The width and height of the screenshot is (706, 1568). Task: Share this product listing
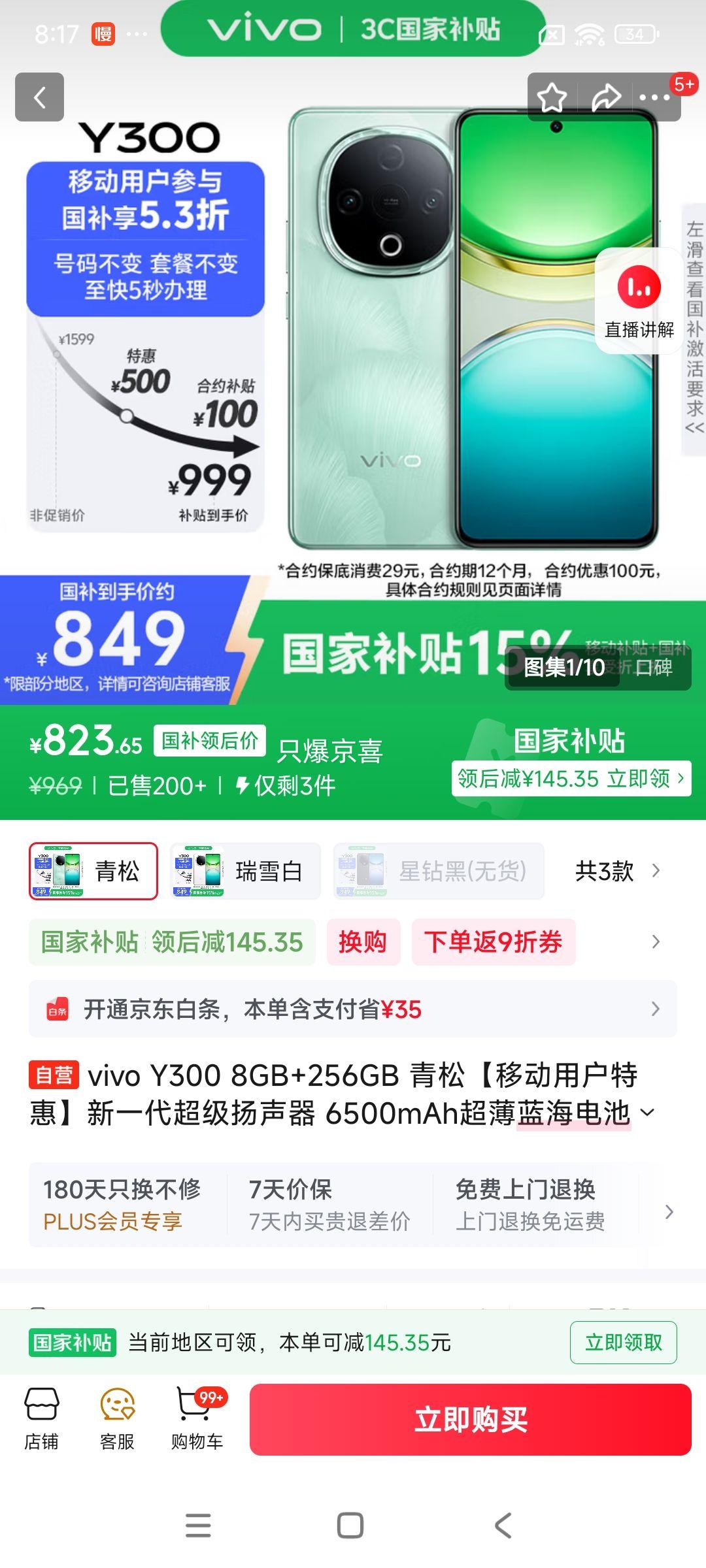(x=605, y=98)
